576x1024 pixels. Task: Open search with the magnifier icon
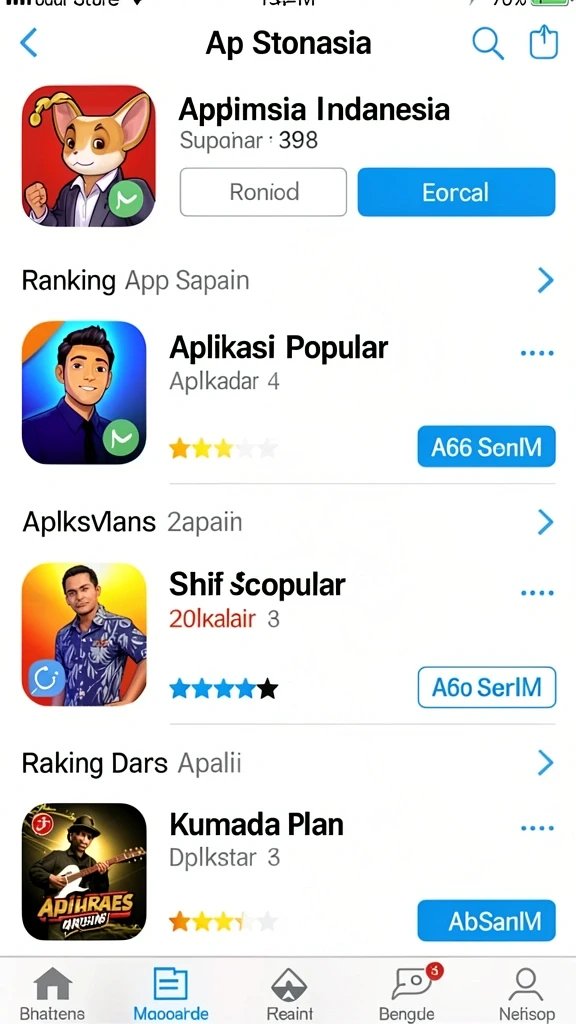pyautogui.click(x=488, y=43)
